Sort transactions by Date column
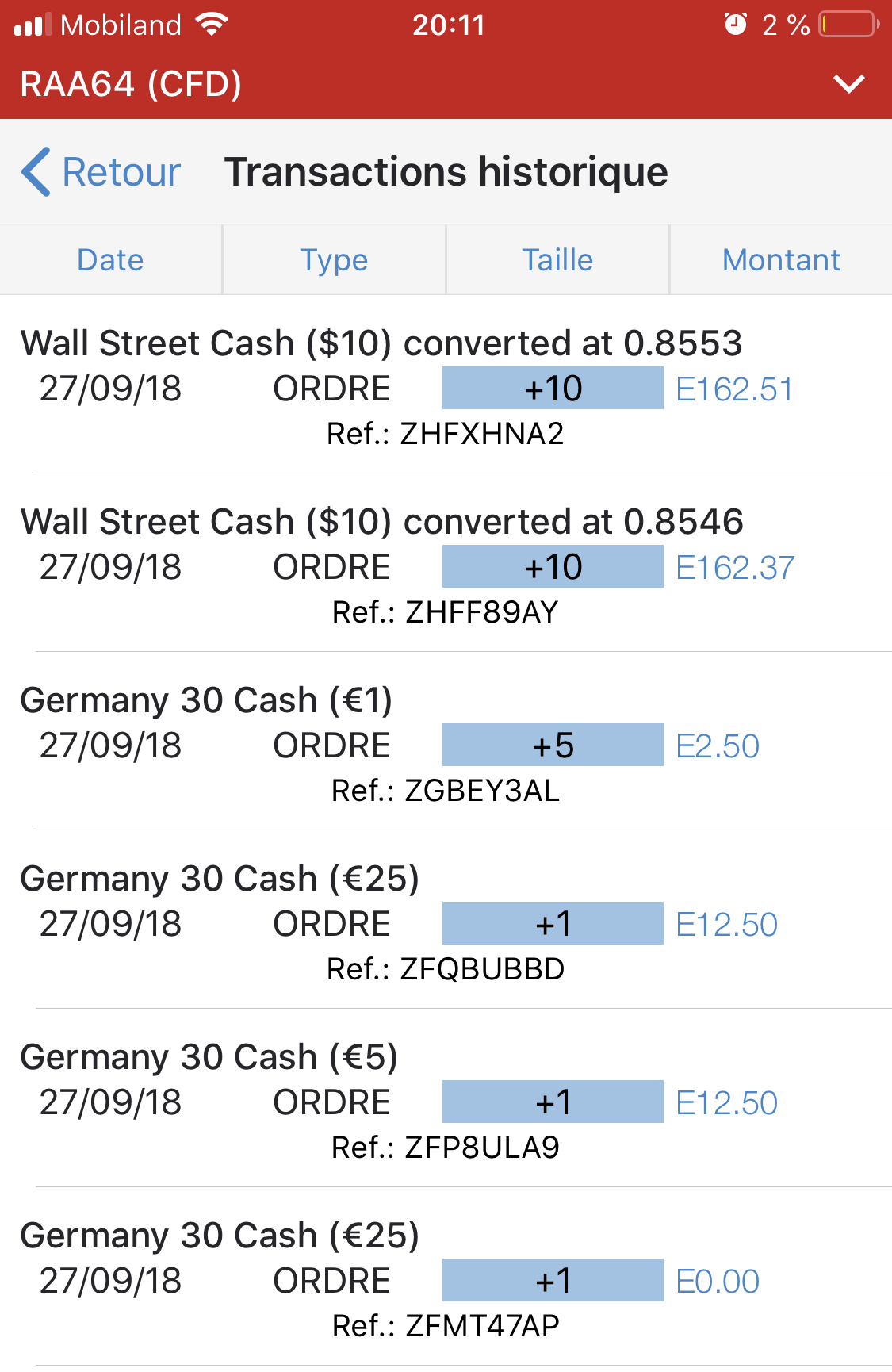This screenshot has width=892, height=1372. click(x=110, y=260)
